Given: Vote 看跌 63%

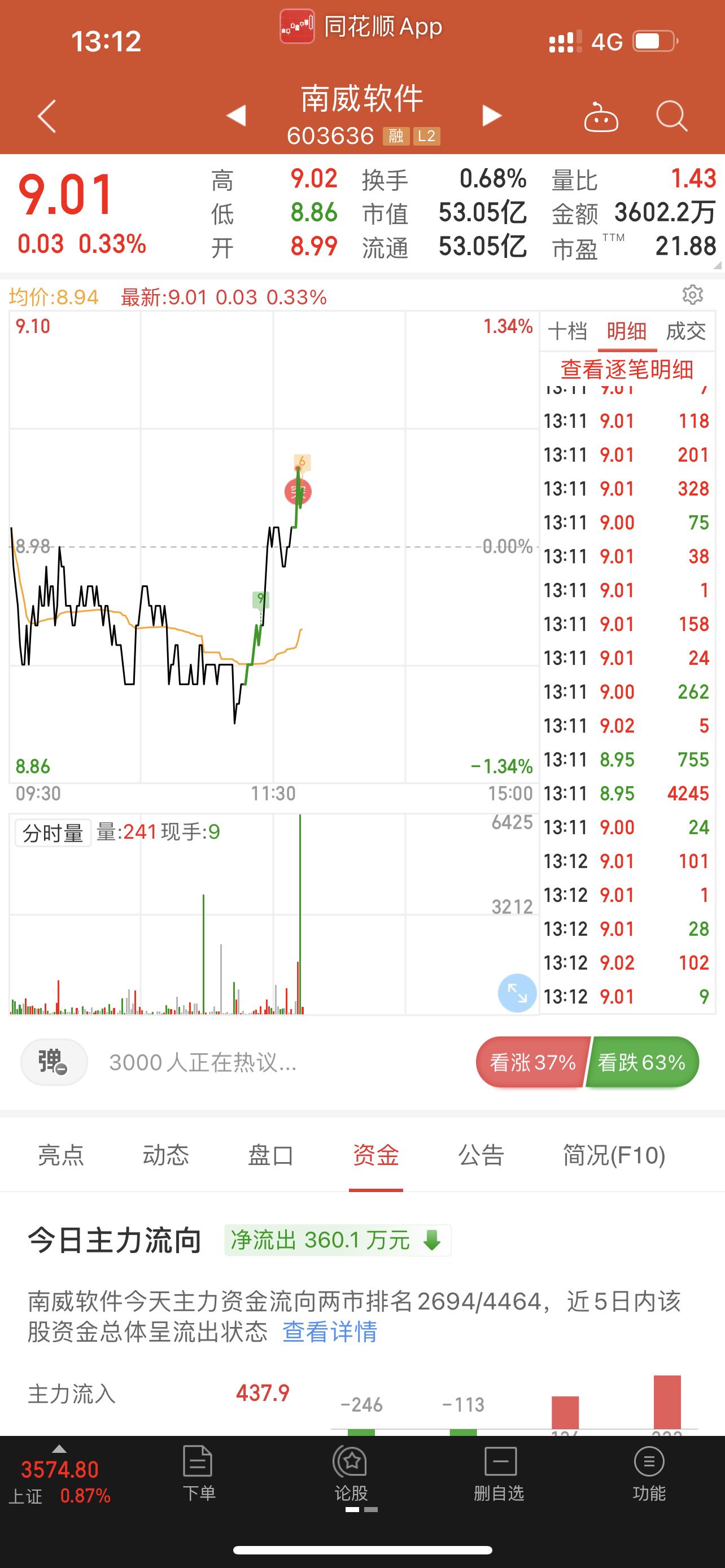Looking at the screenshot, I should (641, 1063).
